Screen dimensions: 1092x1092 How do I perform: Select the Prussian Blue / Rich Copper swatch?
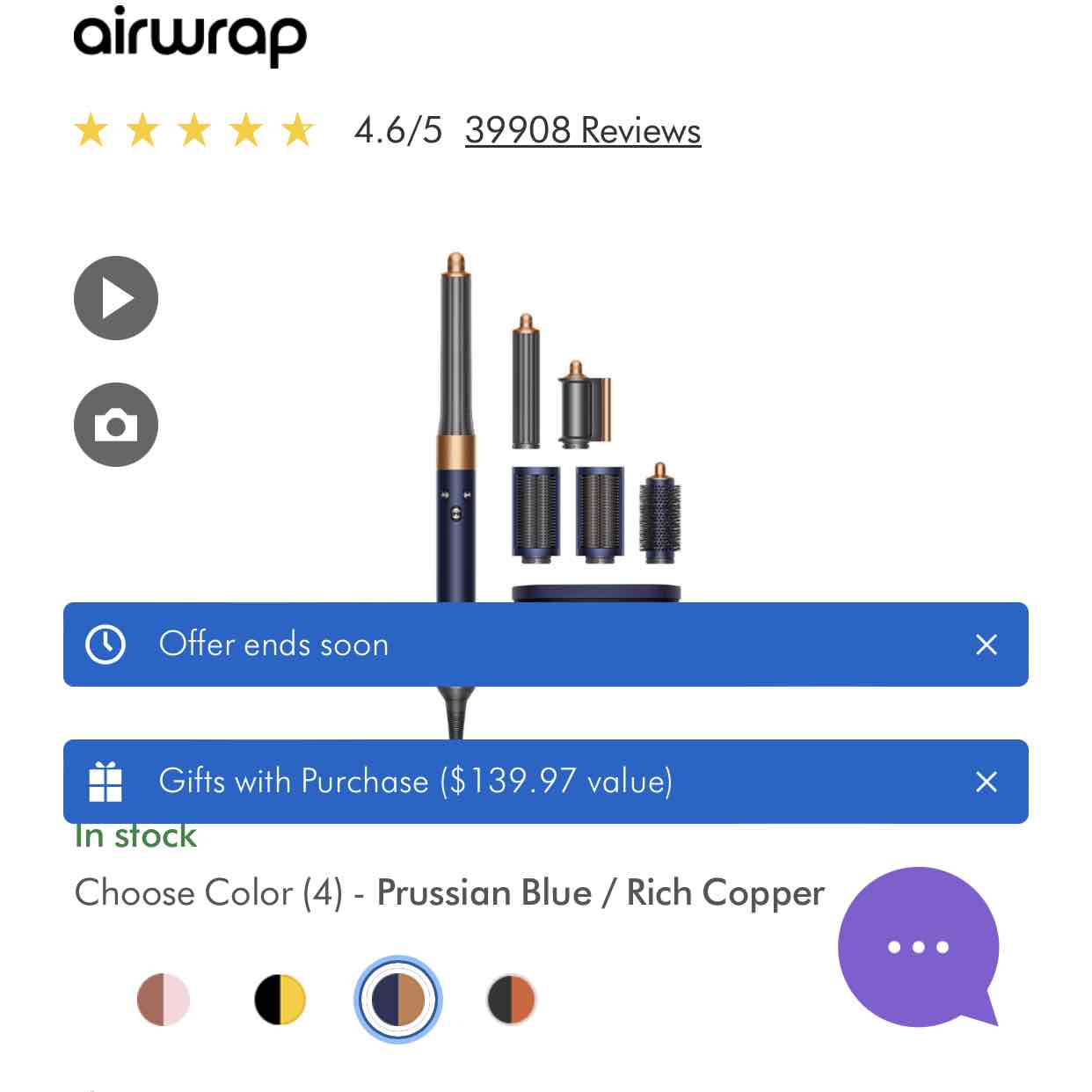(x=397, y=1000)
